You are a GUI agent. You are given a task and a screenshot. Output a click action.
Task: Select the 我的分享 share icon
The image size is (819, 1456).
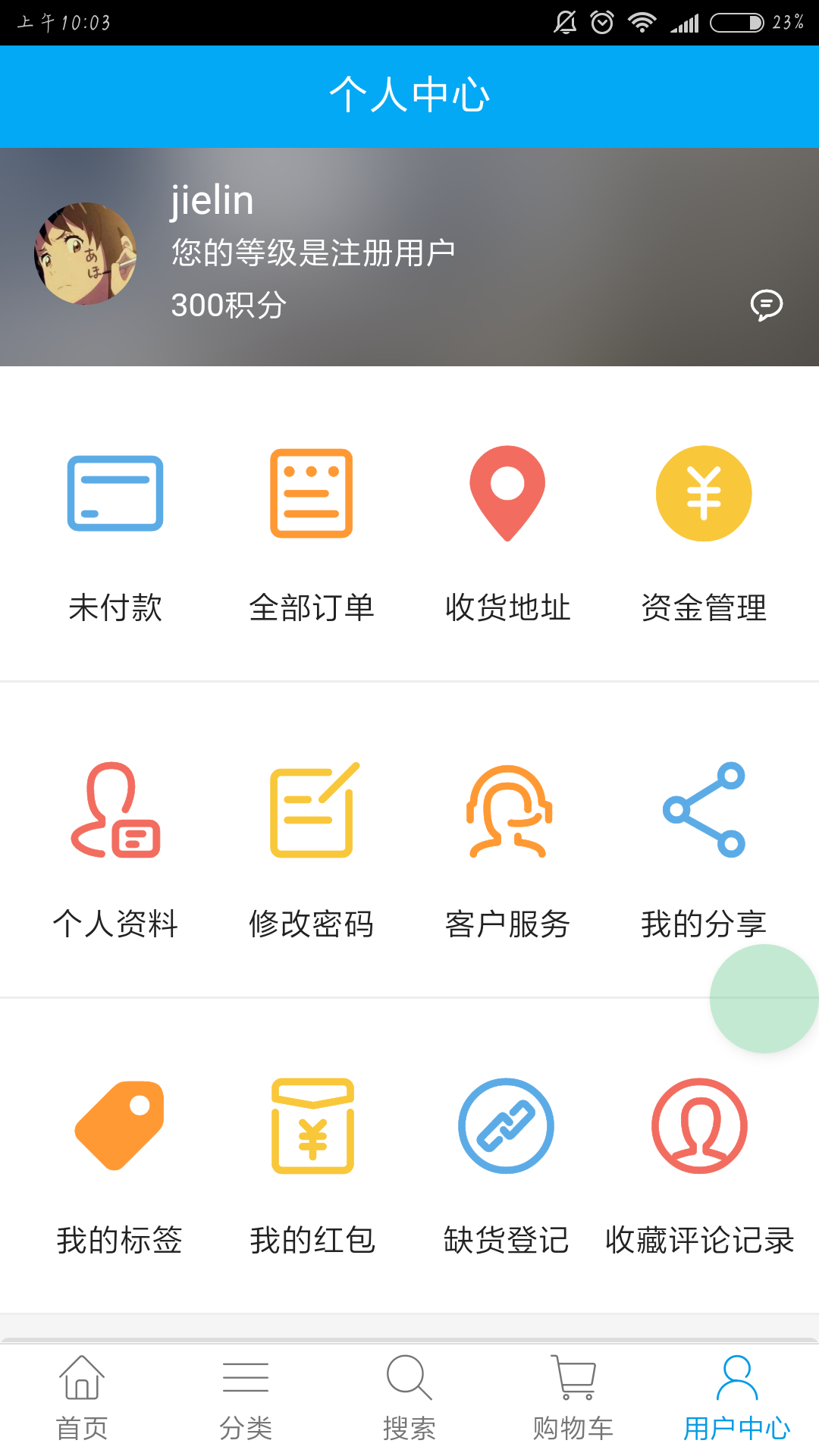(x=704, y=811)
